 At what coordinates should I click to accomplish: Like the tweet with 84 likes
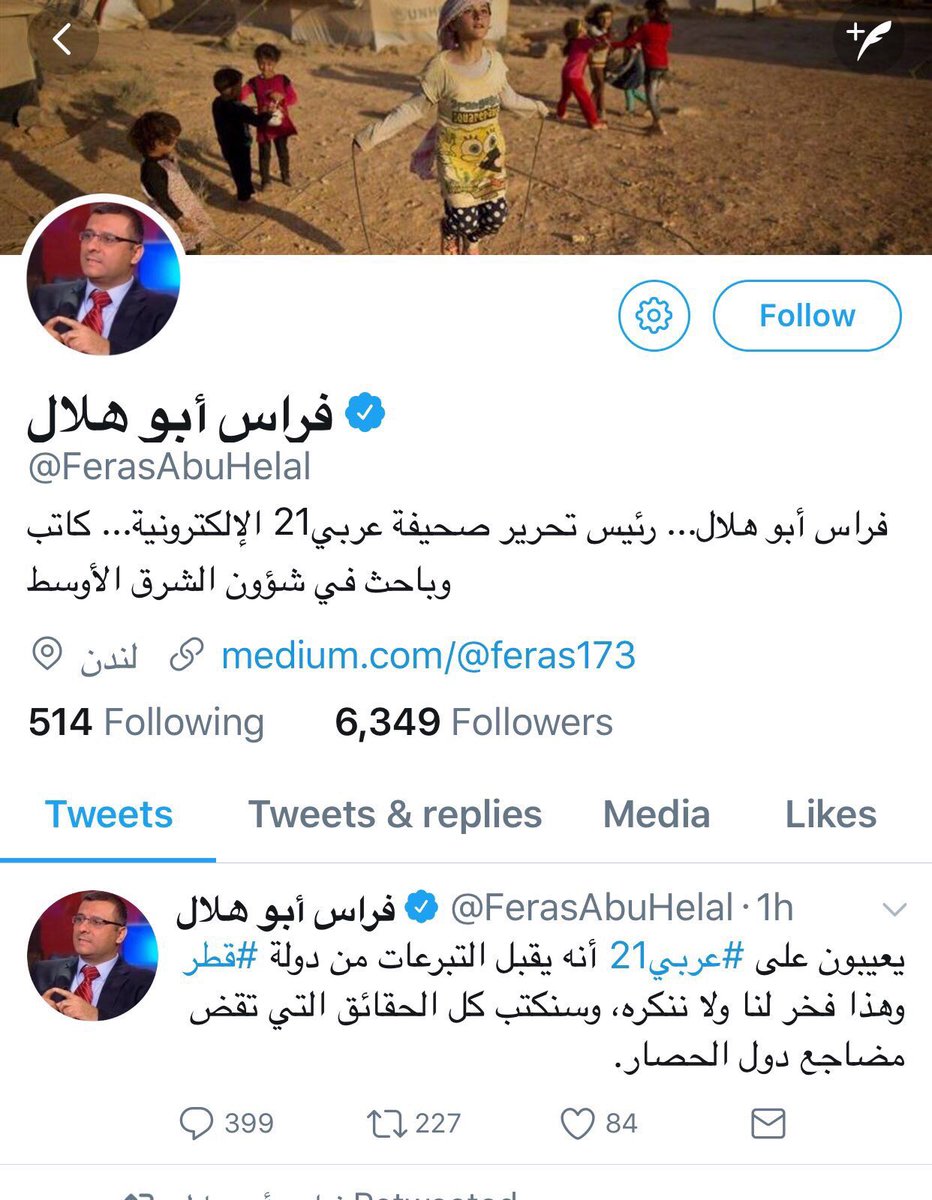[x=578, y=1124]
